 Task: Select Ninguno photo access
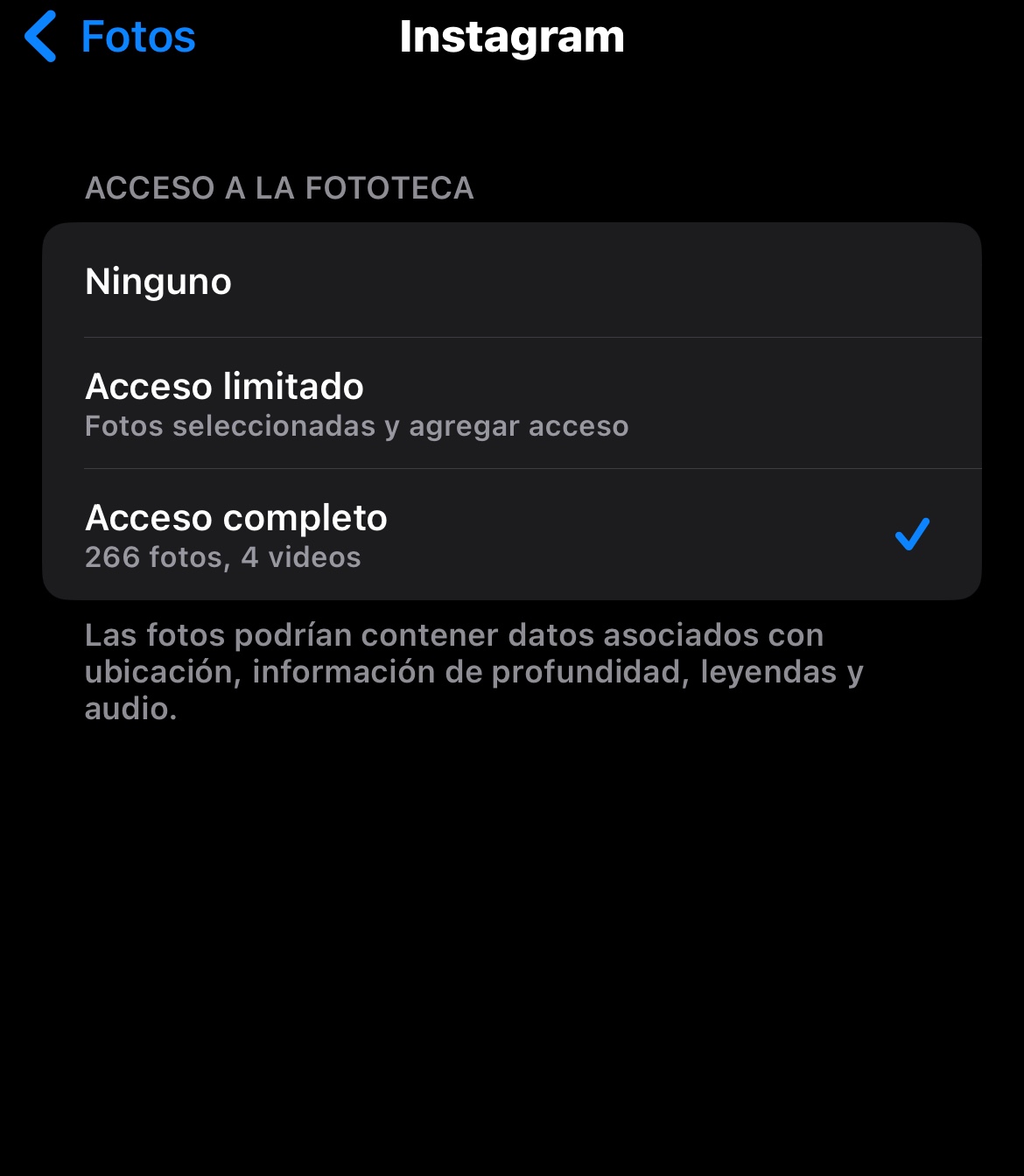tap(511, 281)
